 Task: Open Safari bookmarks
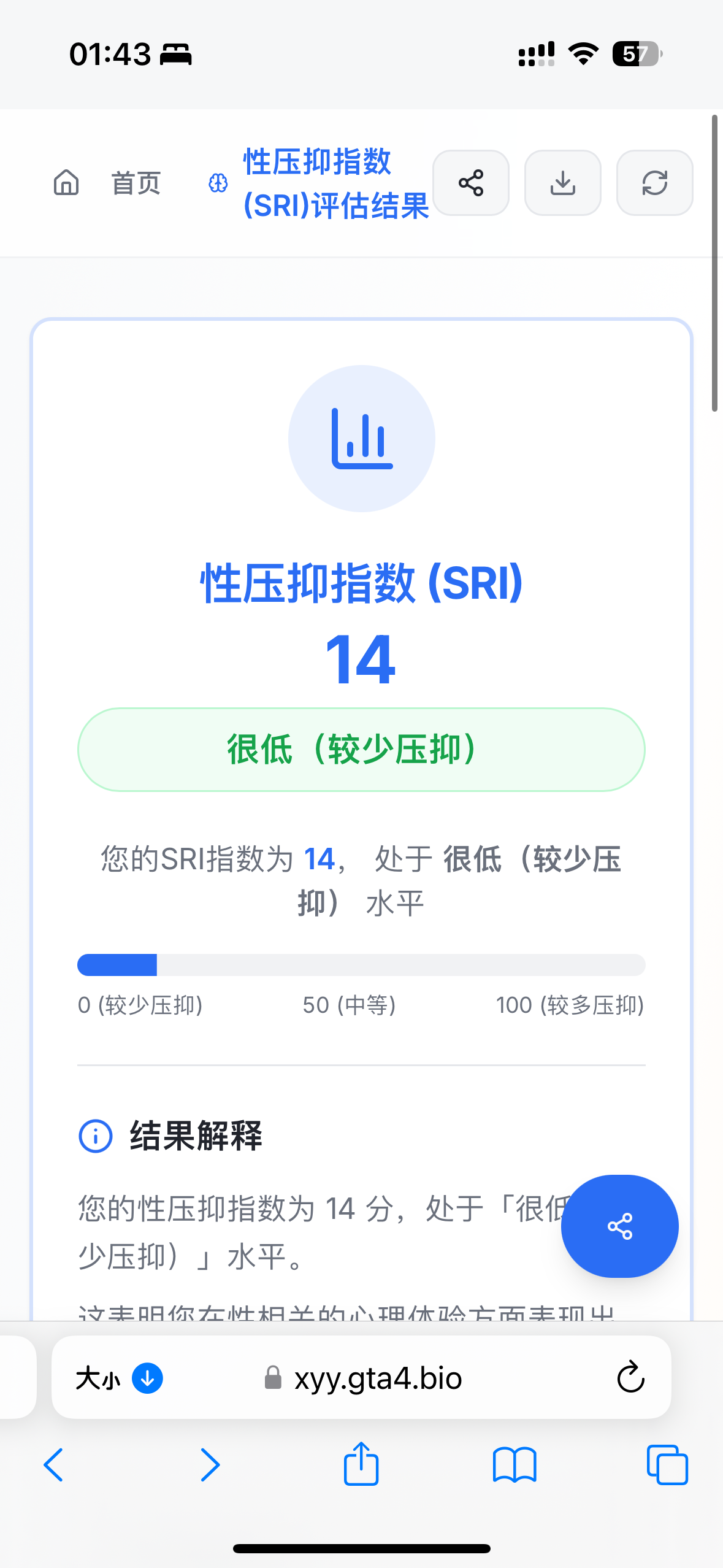point(515,1465)
